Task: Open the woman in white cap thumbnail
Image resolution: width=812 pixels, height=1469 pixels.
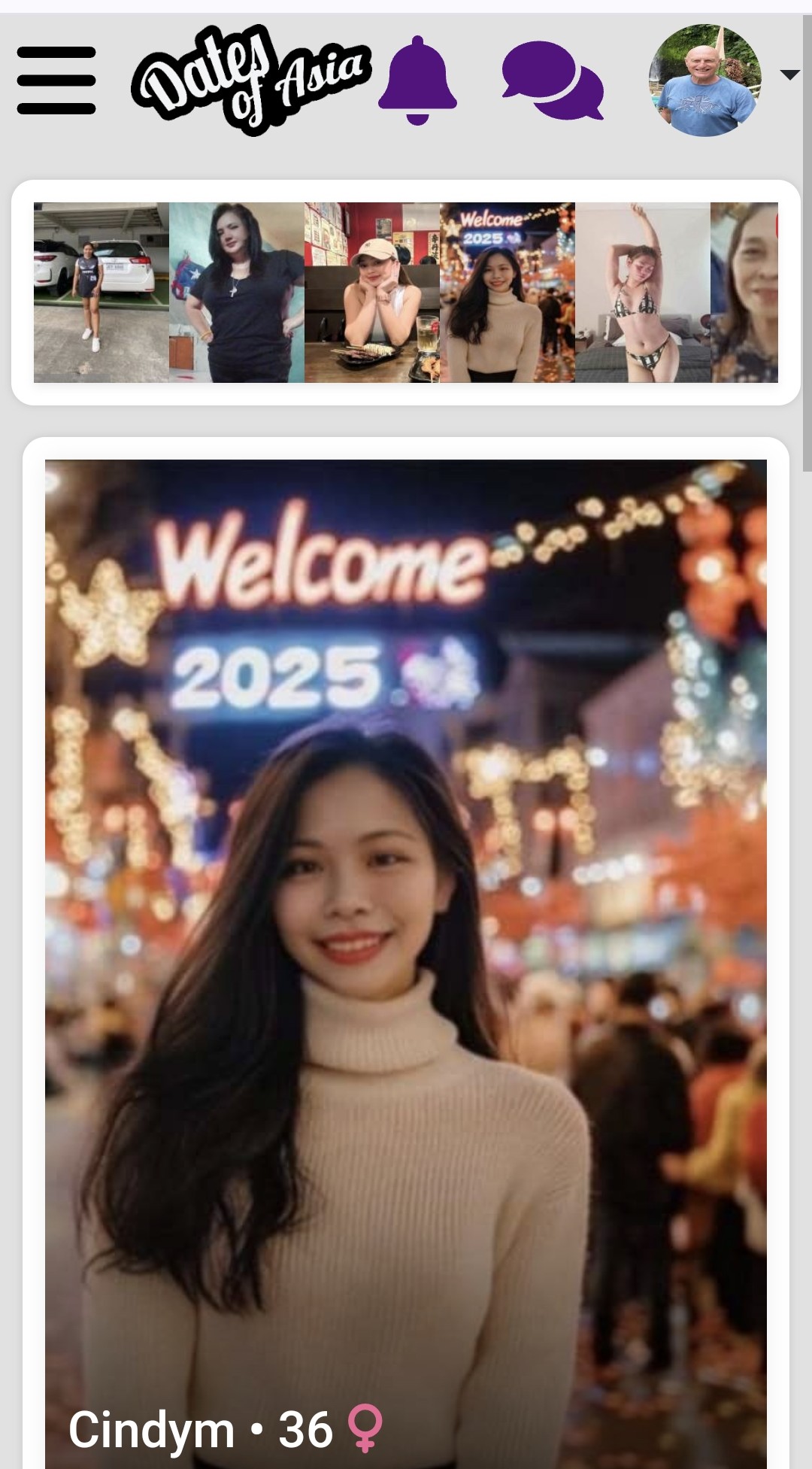Action: click(x=372, y=293)
